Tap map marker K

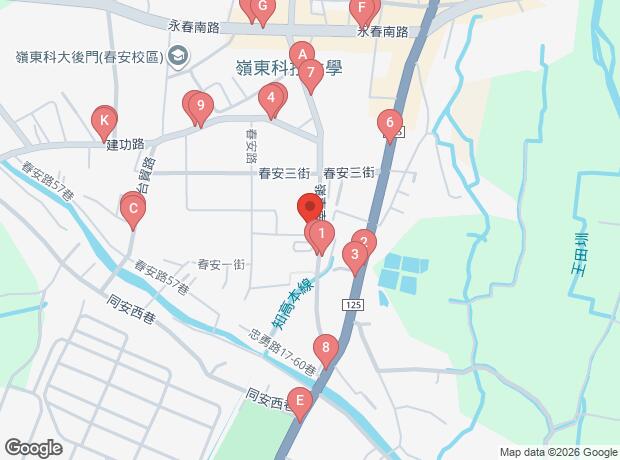click(104, 124)
